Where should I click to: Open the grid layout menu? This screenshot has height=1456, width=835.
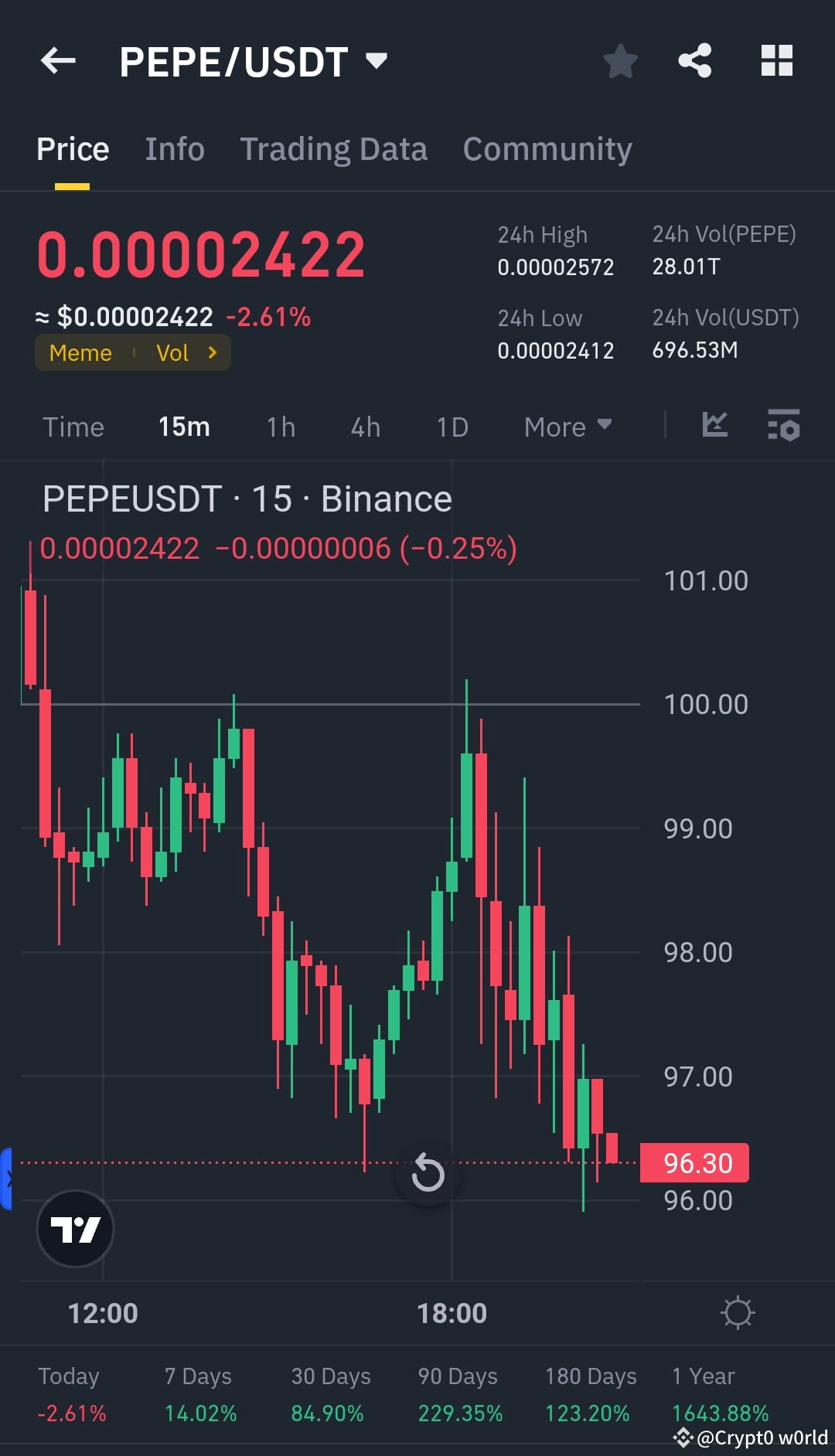coord(777,62)
